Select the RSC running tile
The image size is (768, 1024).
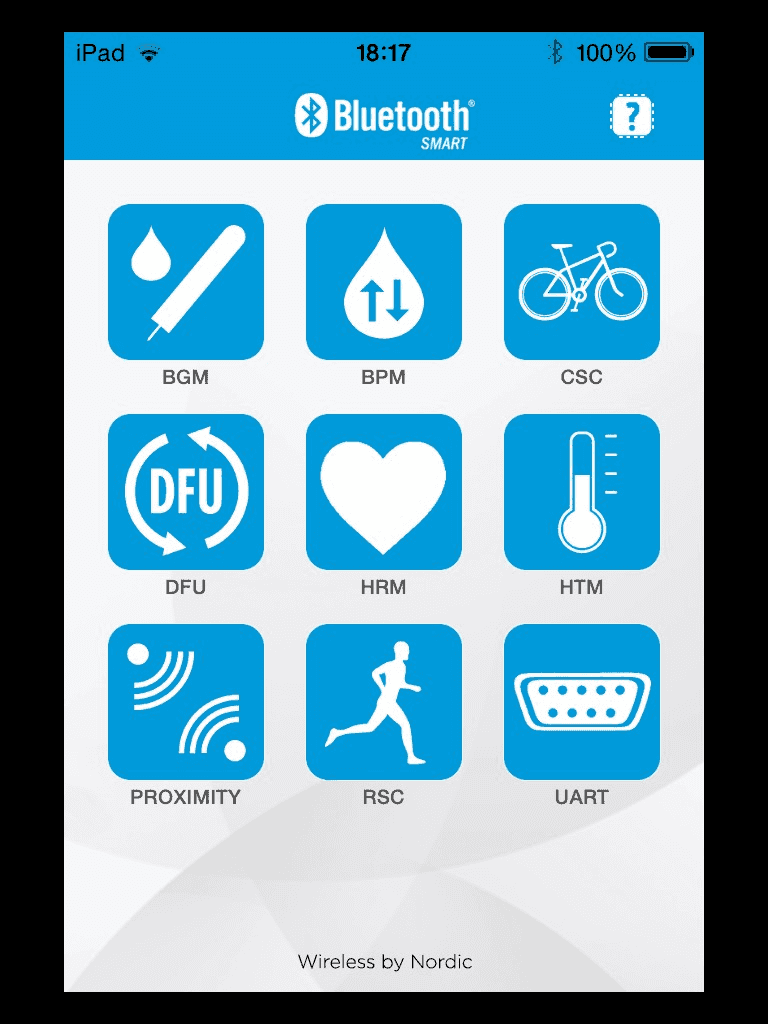pyautogui.click(x=384, y=702)
